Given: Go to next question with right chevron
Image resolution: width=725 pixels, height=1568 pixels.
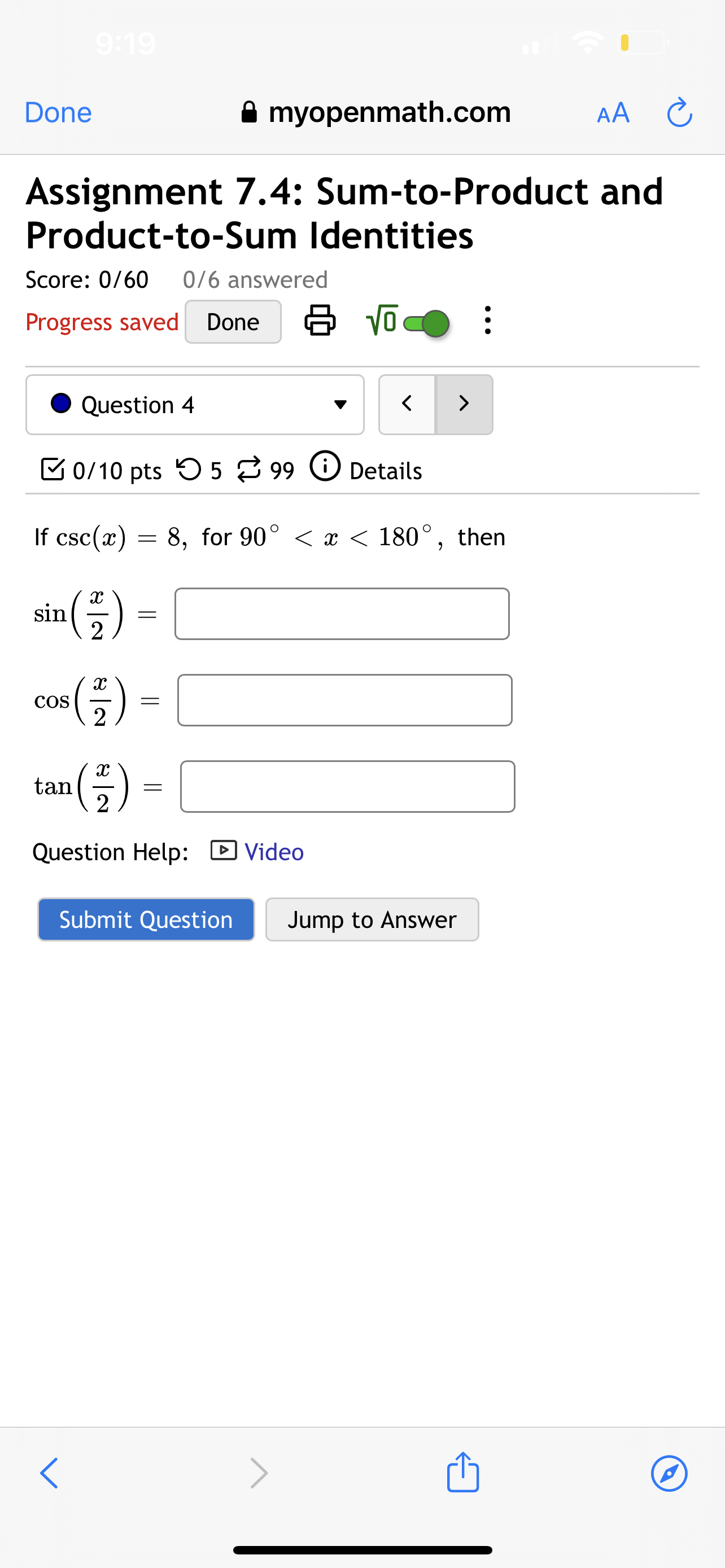Looking at the screenshot, I should coord(464,404).
